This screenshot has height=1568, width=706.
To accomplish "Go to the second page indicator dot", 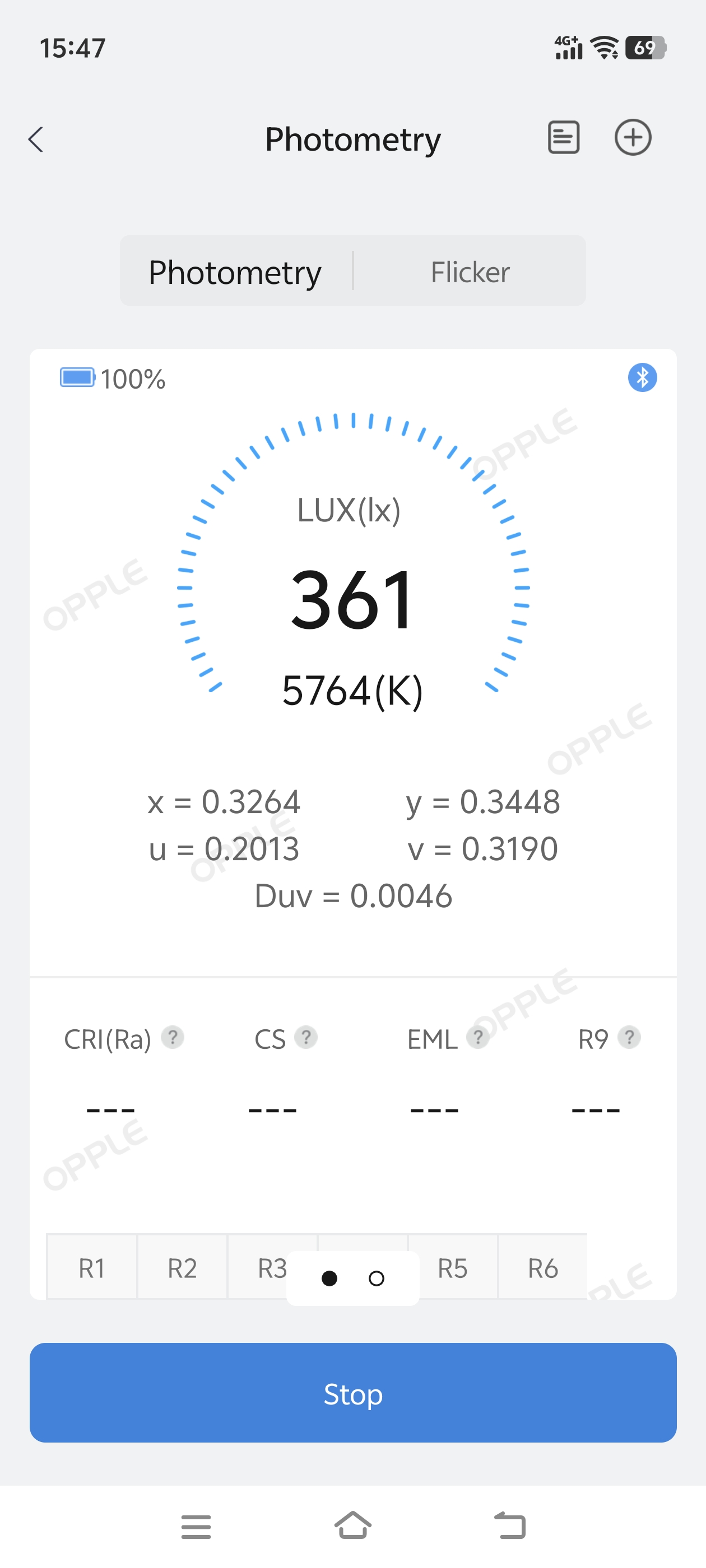I will point(377,1278).
